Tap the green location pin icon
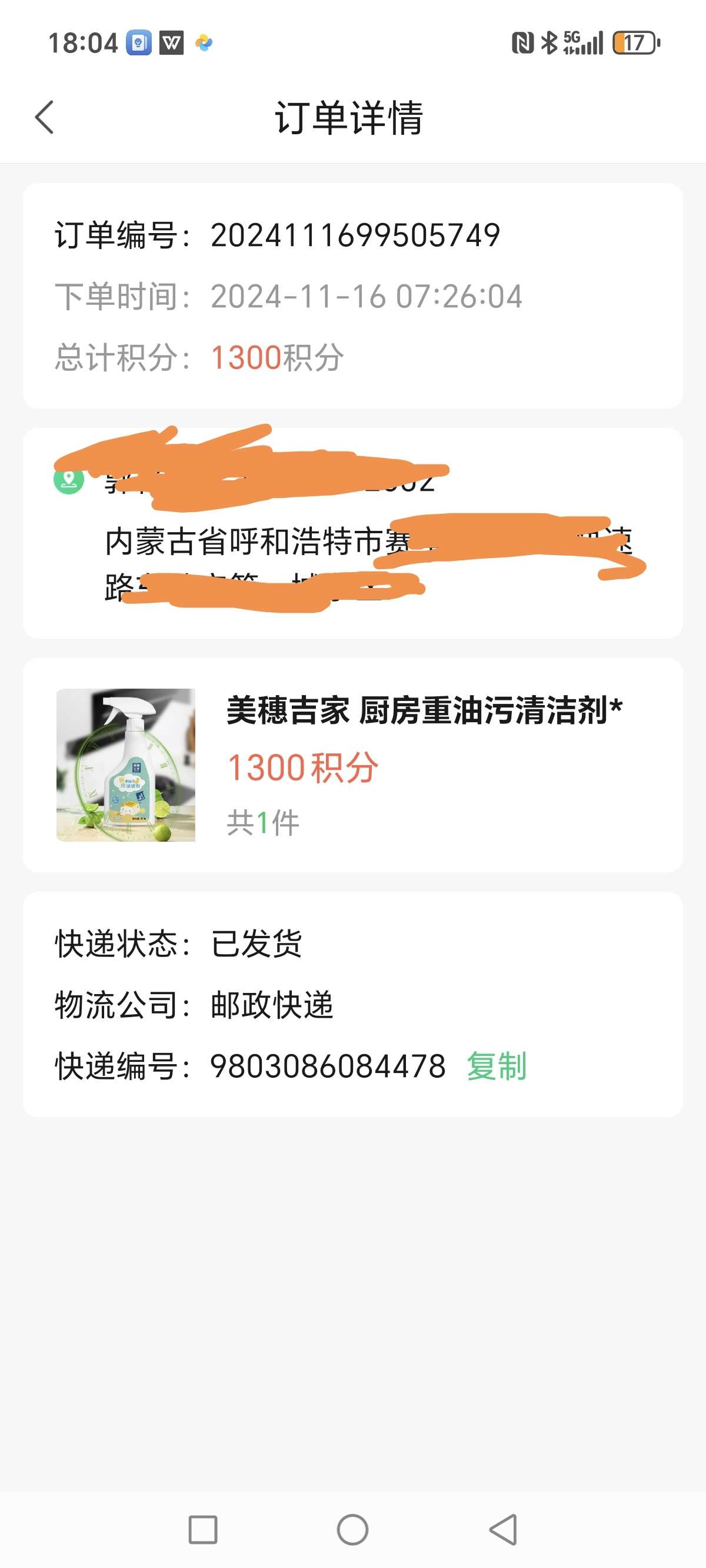The height and width of the screenshot is (1568, 706). 69,481
